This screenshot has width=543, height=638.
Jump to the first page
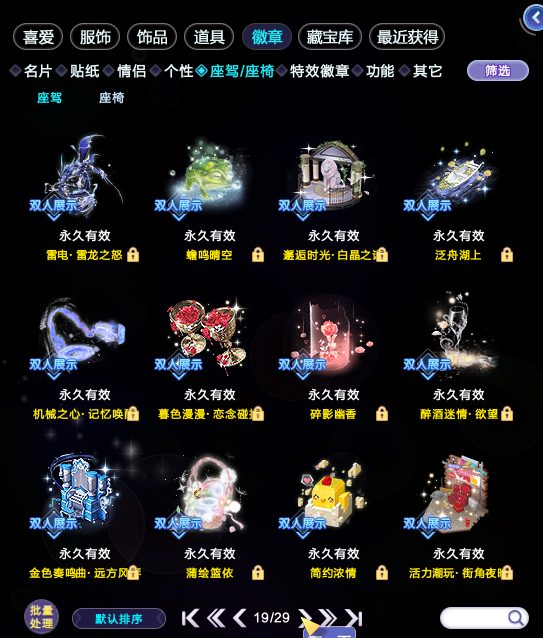click(190, 618)
